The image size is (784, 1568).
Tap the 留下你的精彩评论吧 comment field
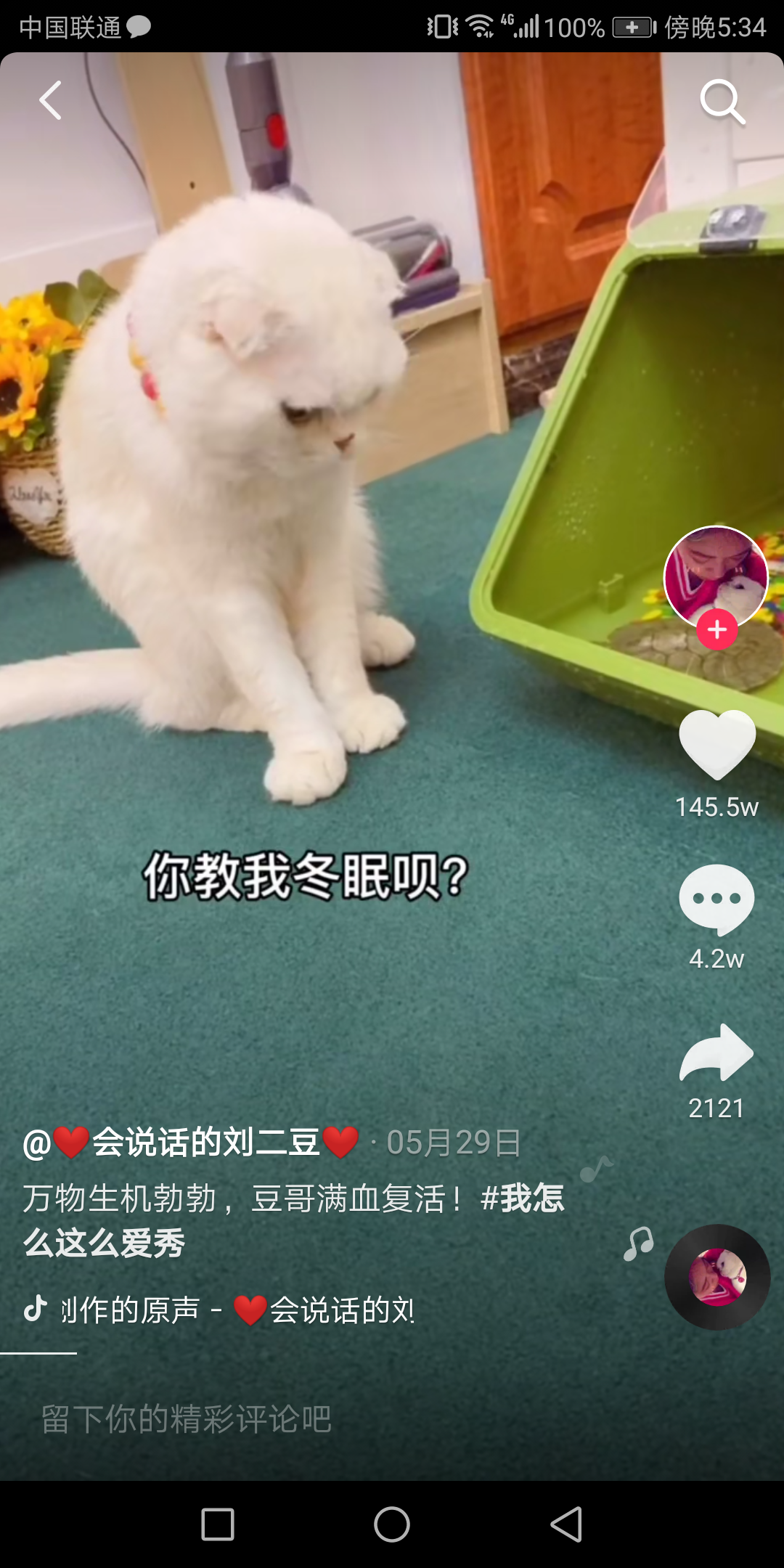point(187,1419)
